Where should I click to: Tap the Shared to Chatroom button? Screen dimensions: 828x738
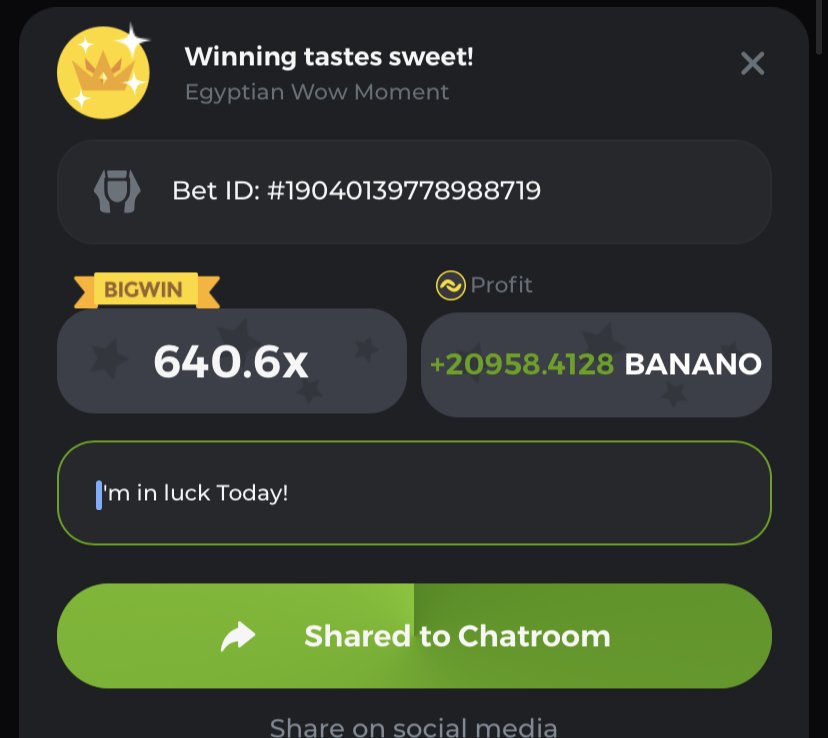click(414, 636)
